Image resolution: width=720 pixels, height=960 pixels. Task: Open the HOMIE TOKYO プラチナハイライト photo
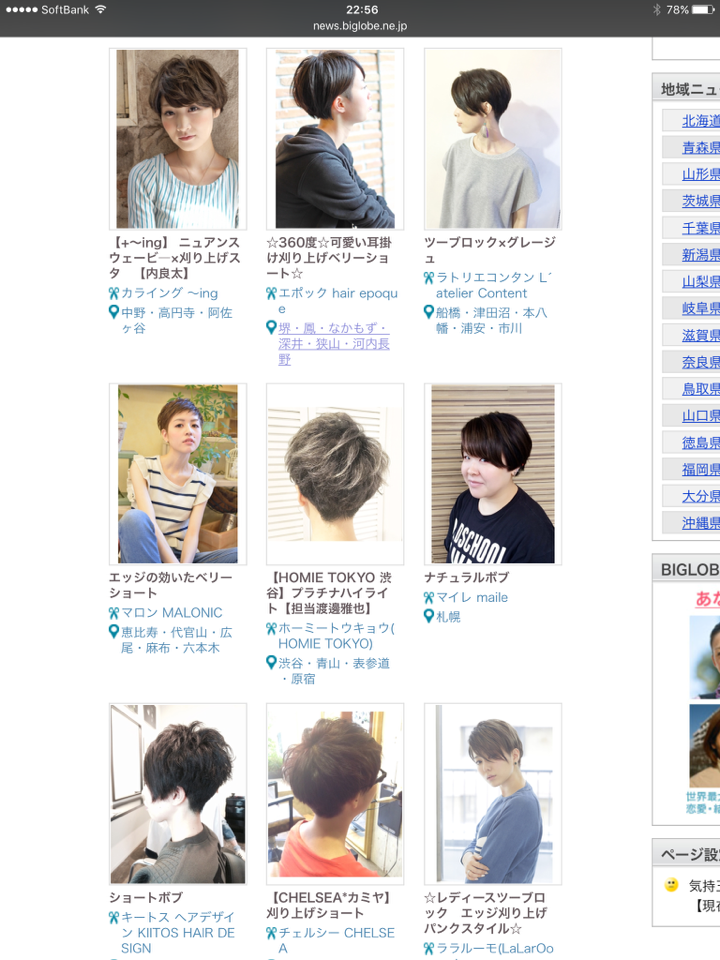click(335, 474)
